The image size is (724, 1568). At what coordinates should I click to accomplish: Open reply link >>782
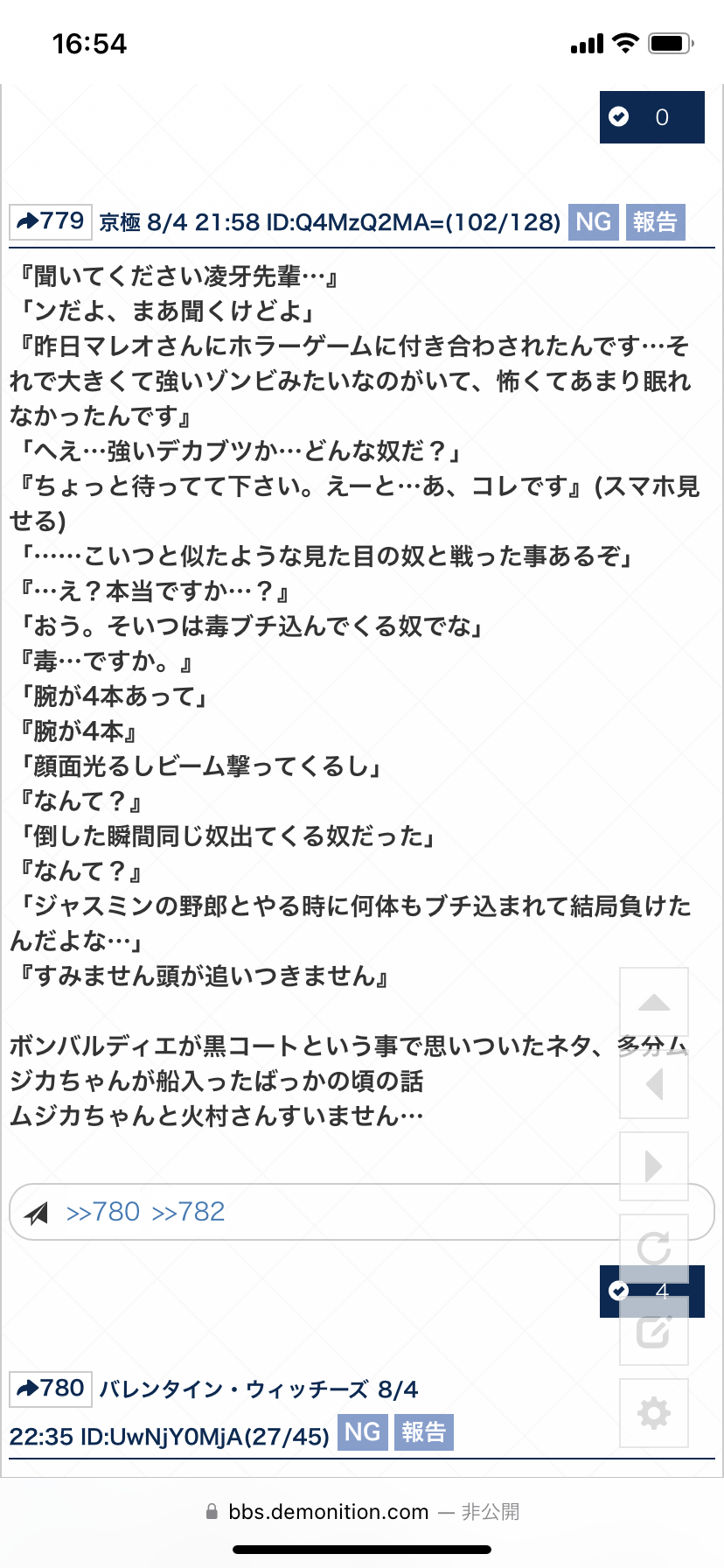188,1212
